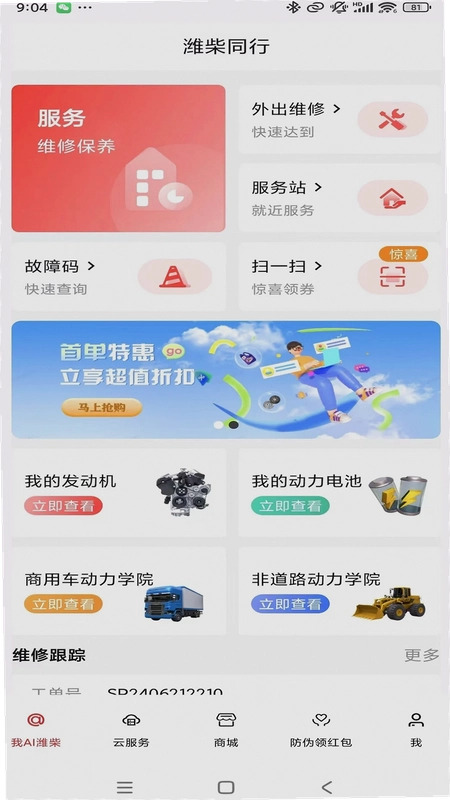450x800 pixels.
Task: Switch to the 云服务 tab
Action: tap(131, 731)
